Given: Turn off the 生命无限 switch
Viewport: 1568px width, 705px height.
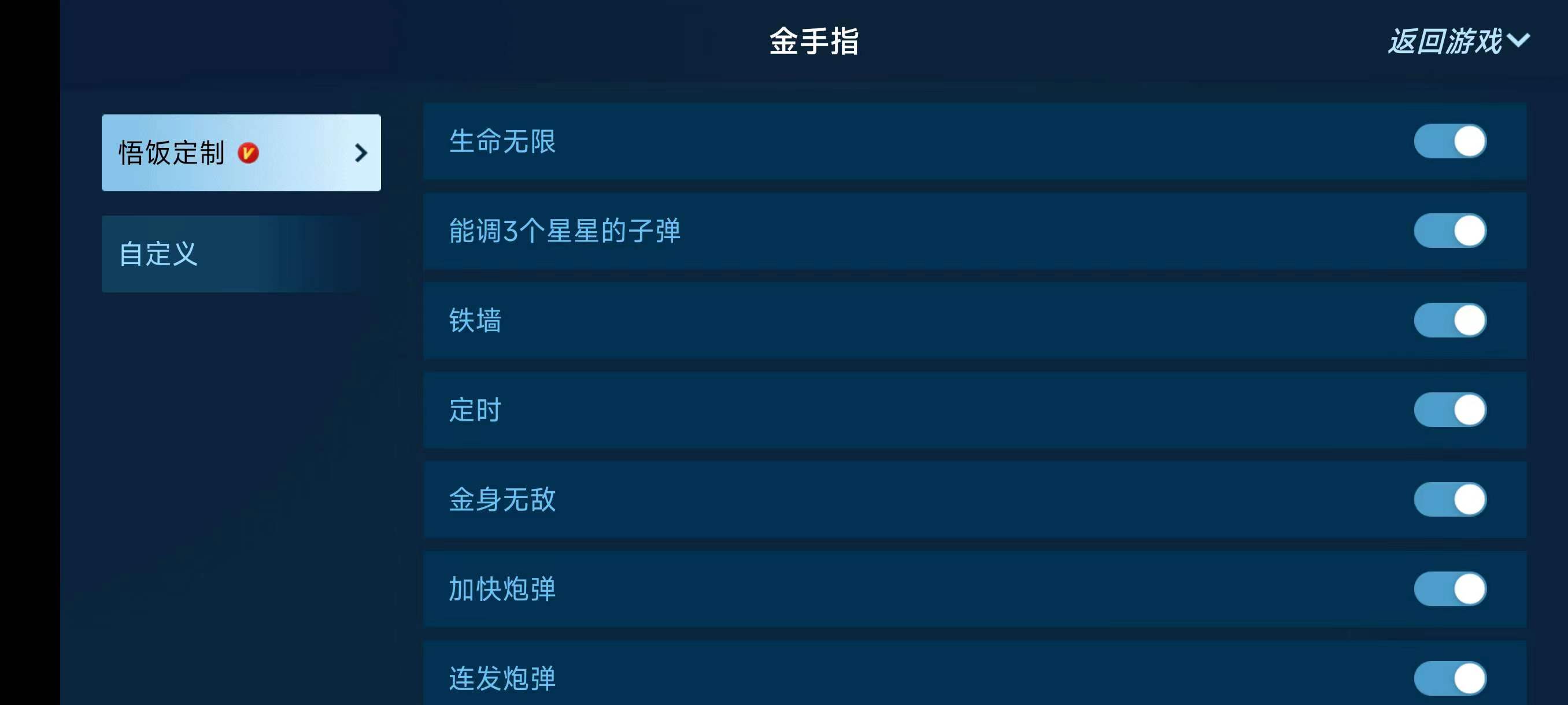Looking at the screenshot, I should 1449,141.
